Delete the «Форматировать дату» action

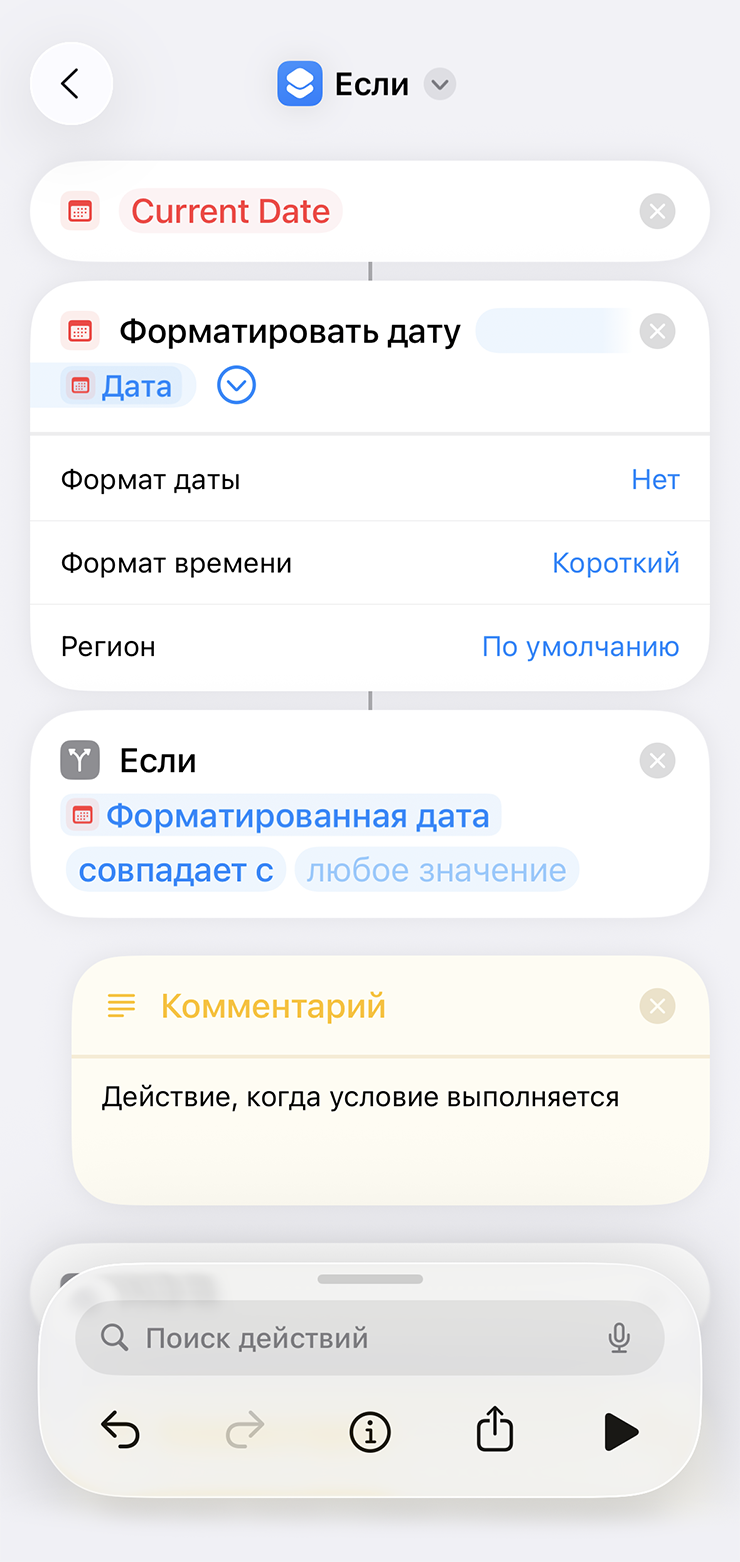coord(657,331)
